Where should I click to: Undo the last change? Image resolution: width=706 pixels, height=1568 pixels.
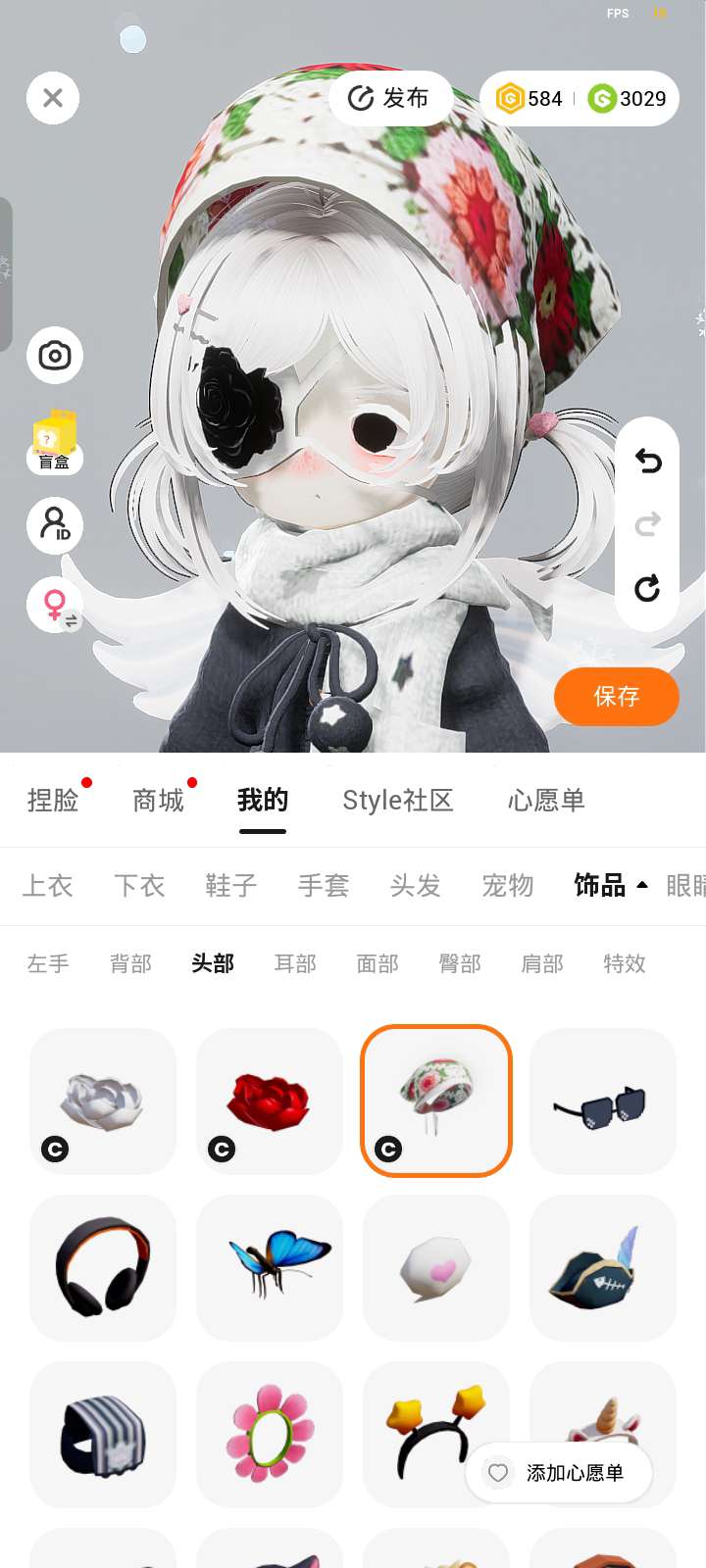click(x=647, y=461)
